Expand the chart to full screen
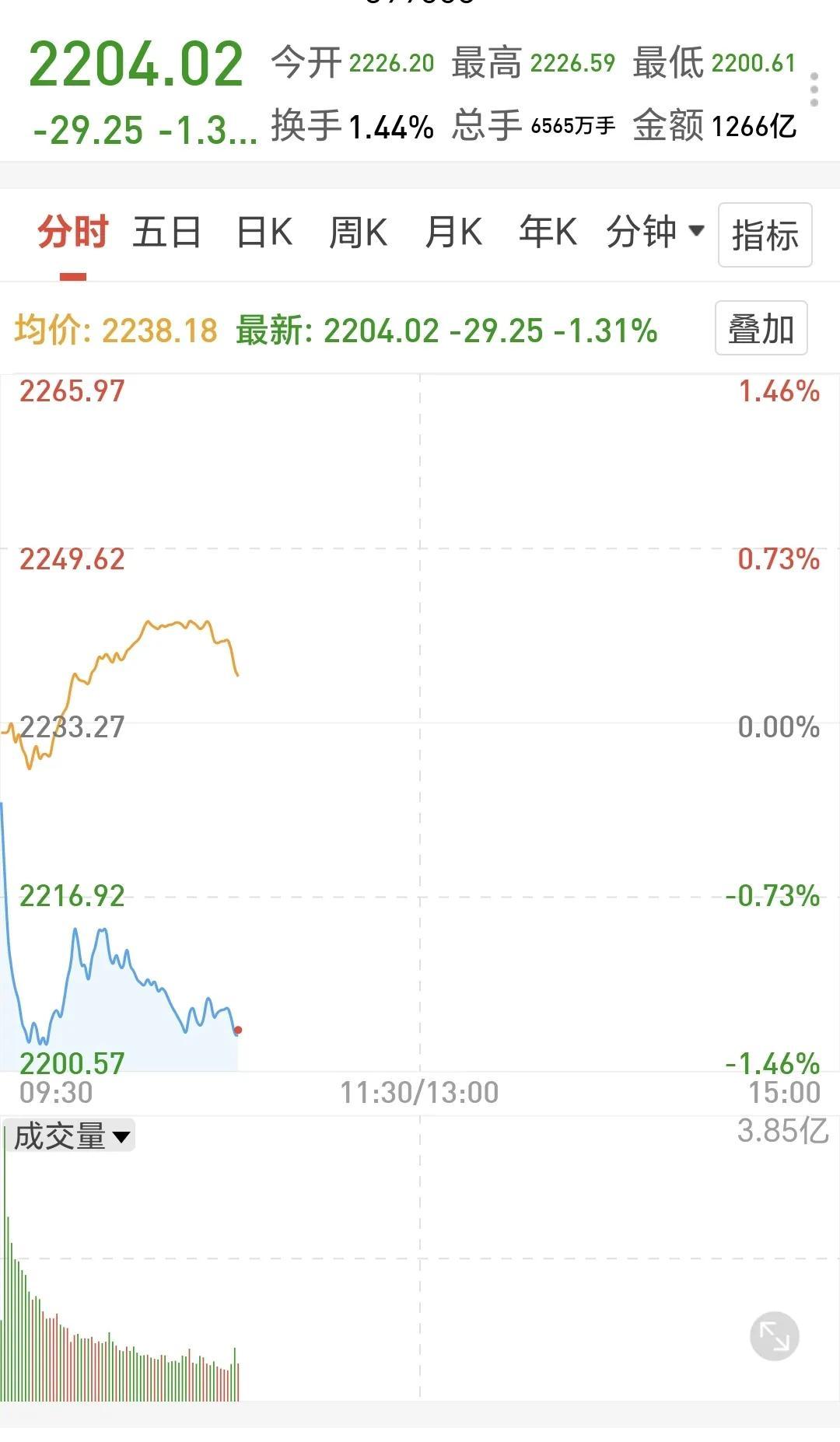This screenshot has height=1442, width=840. point(775,1336)
